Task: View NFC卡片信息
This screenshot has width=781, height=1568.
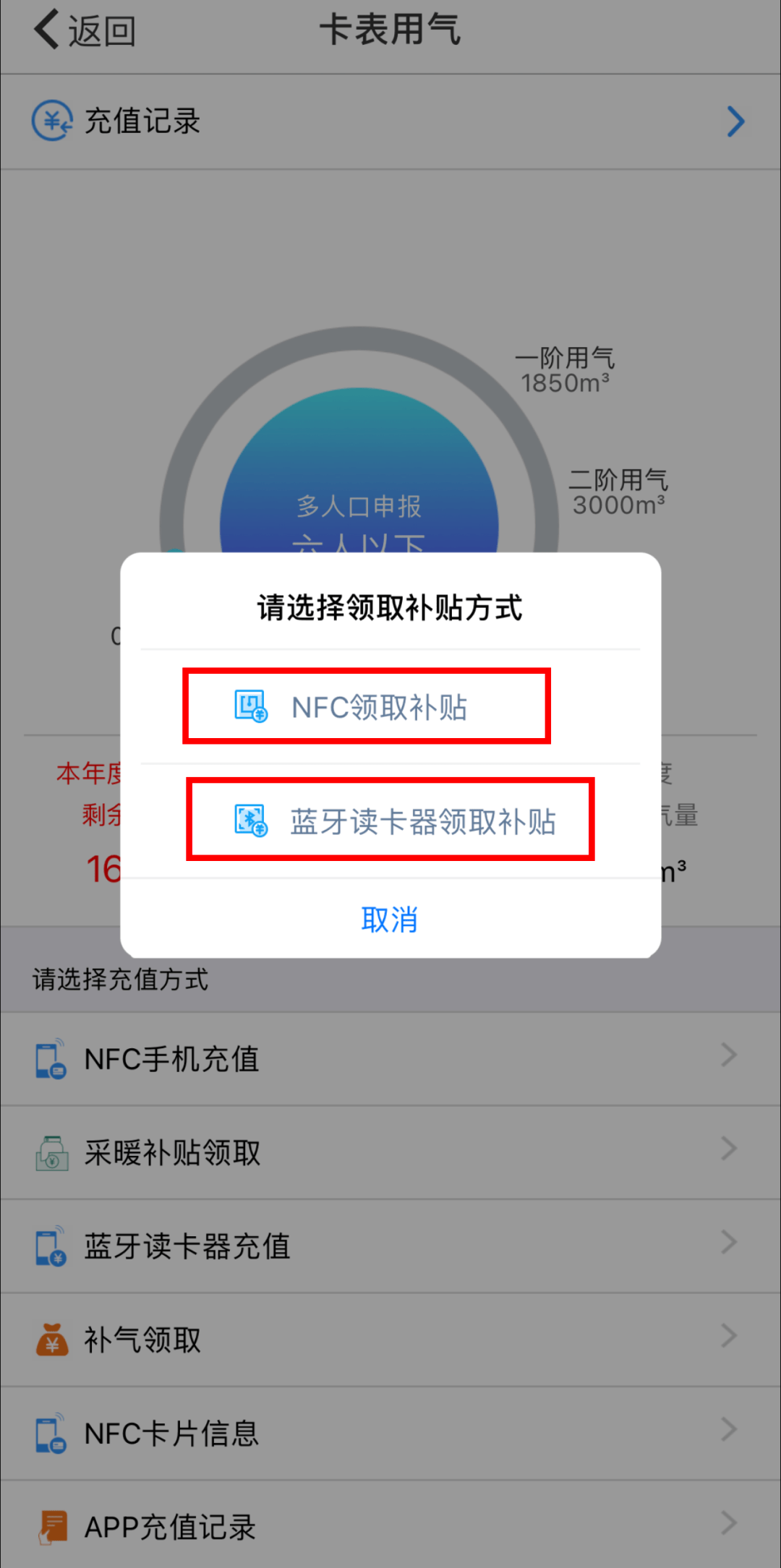Action: click(390, 1433)
